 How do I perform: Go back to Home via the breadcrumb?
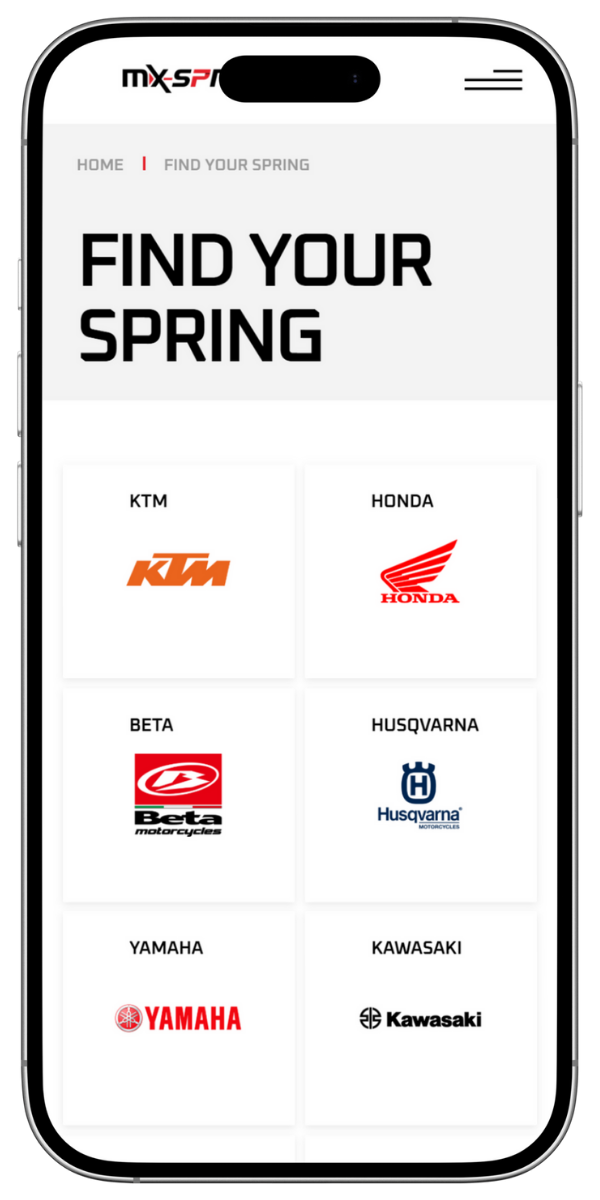[100, 165]
